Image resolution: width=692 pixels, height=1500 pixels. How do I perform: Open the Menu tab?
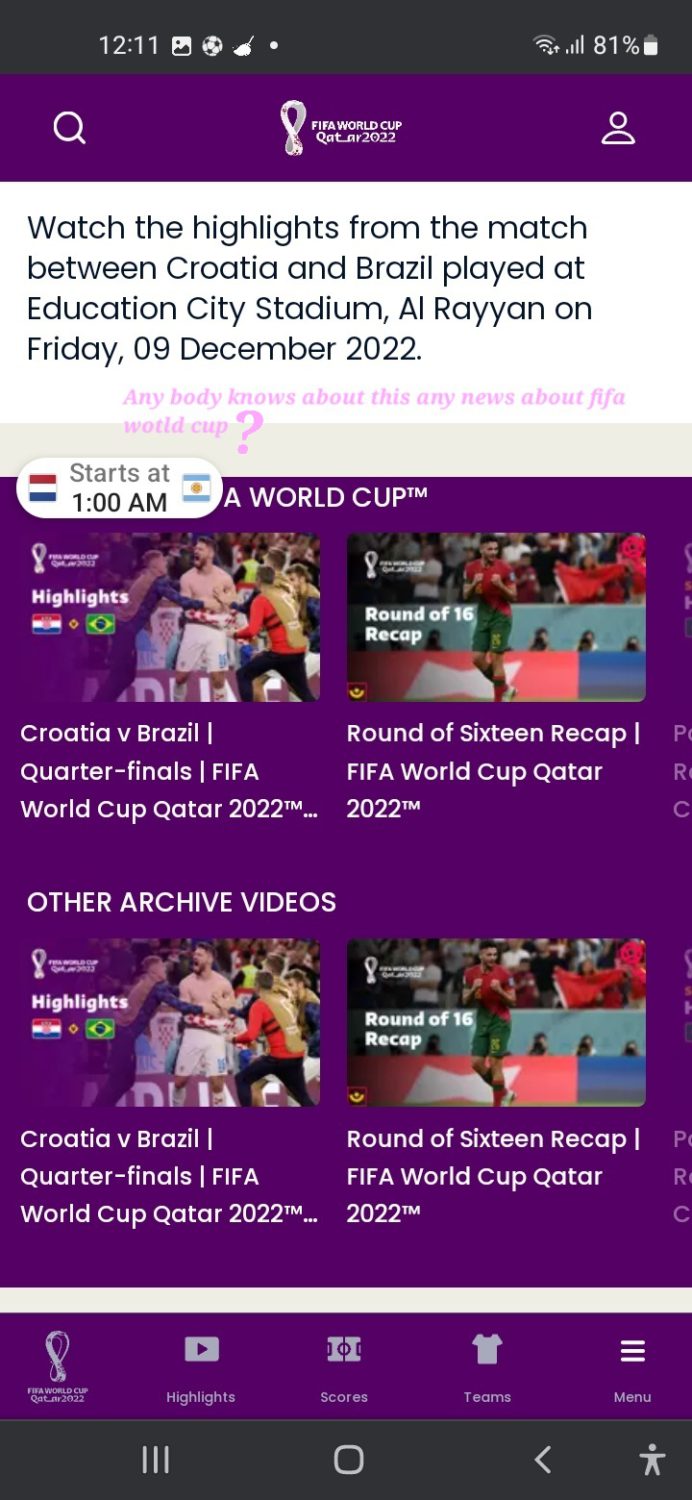point(632,1366)
